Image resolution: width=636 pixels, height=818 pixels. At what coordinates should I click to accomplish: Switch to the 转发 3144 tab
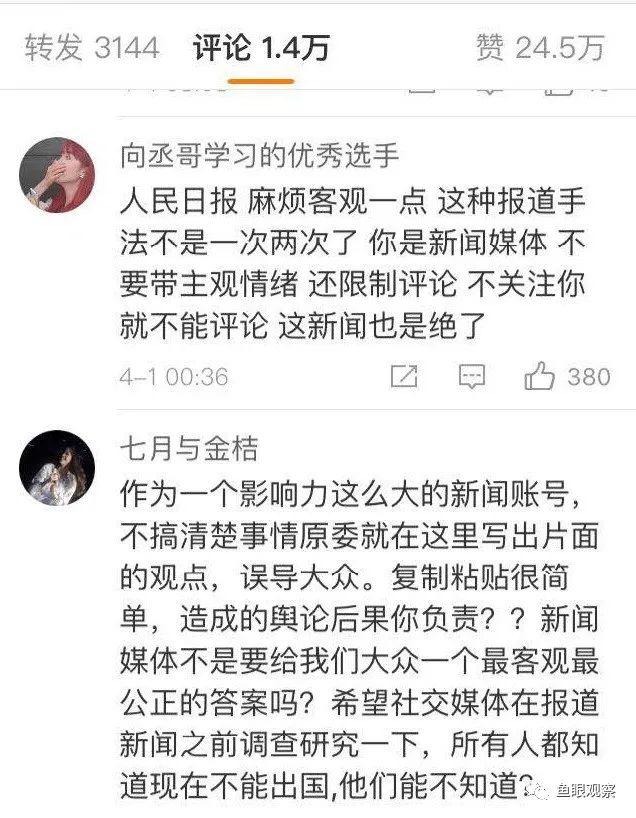point(92,48)
